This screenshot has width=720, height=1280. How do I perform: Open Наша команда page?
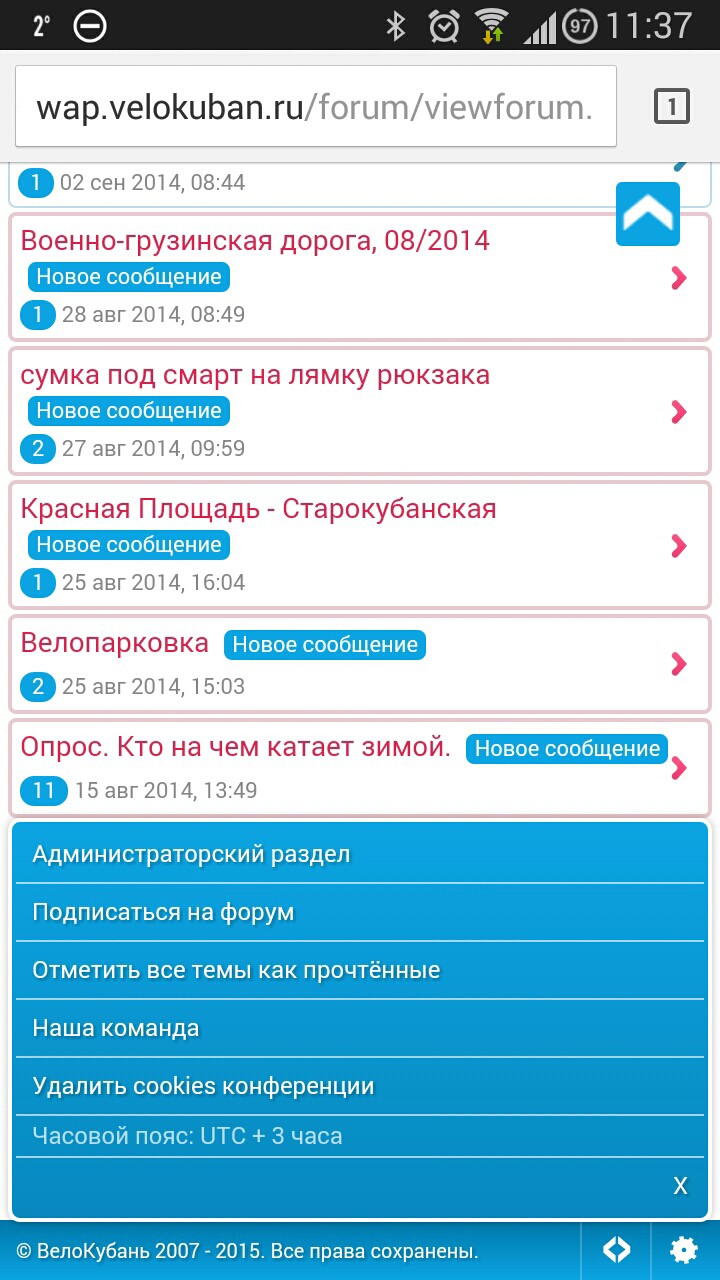116,1029
